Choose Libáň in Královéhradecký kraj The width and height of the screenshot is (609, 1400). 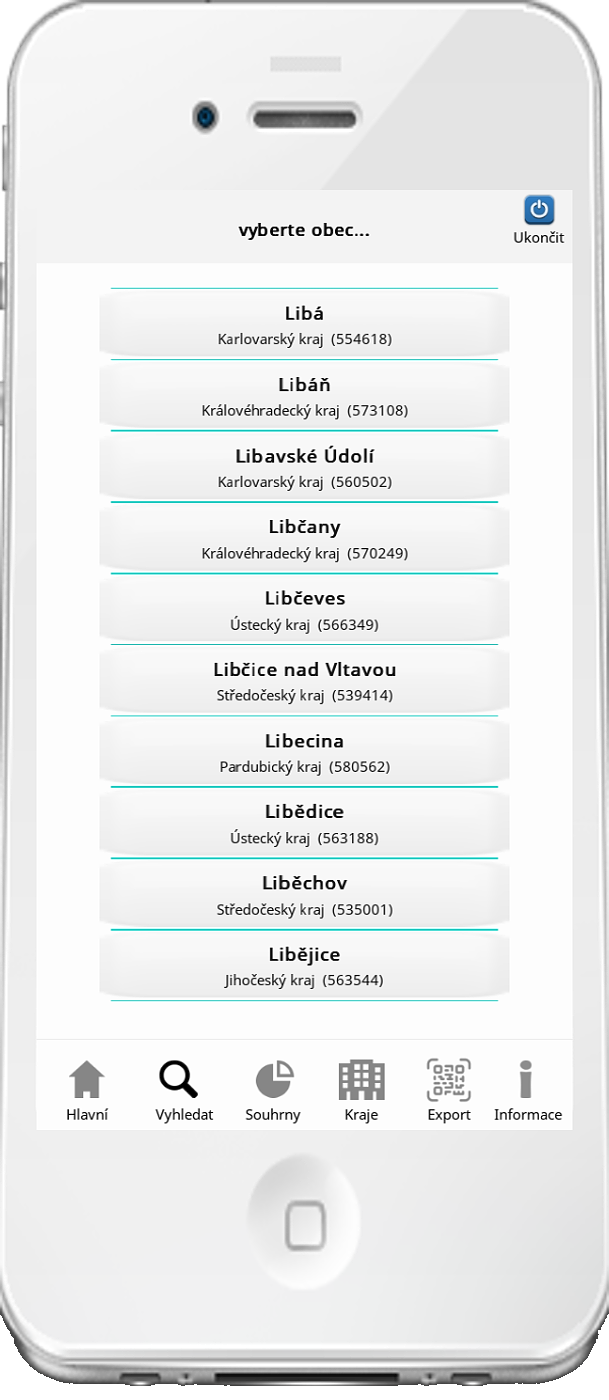pyautogui.click(x=304, y=396)
